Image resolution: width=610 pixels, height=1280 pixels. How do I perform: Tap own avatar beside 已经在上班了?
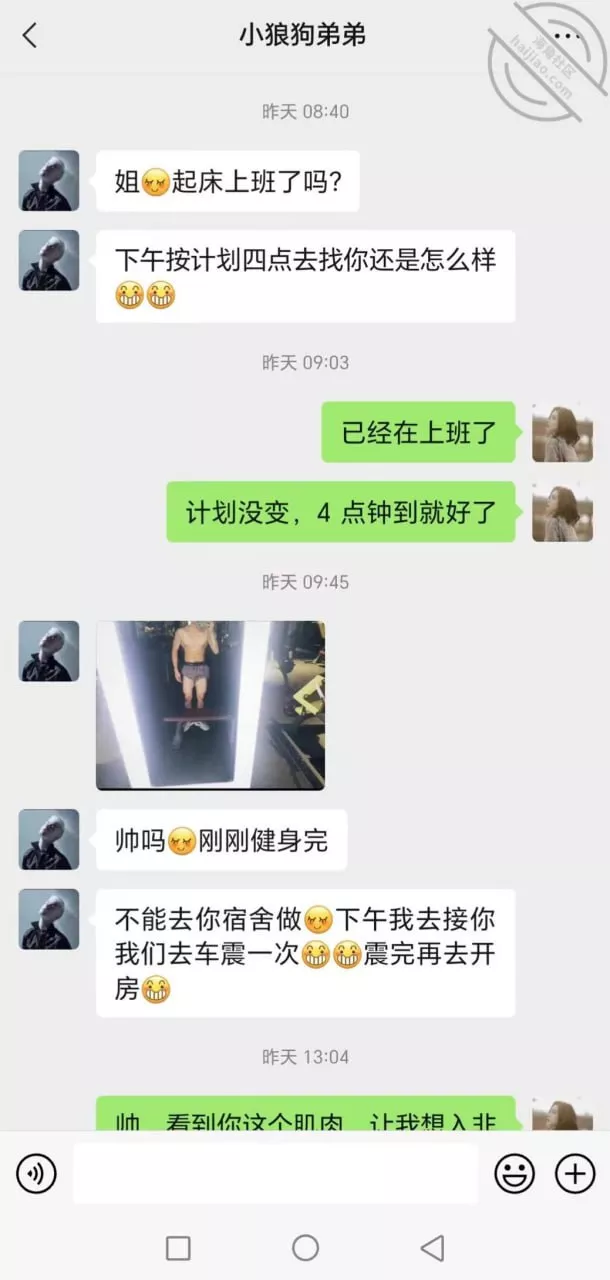pos(562,432)
